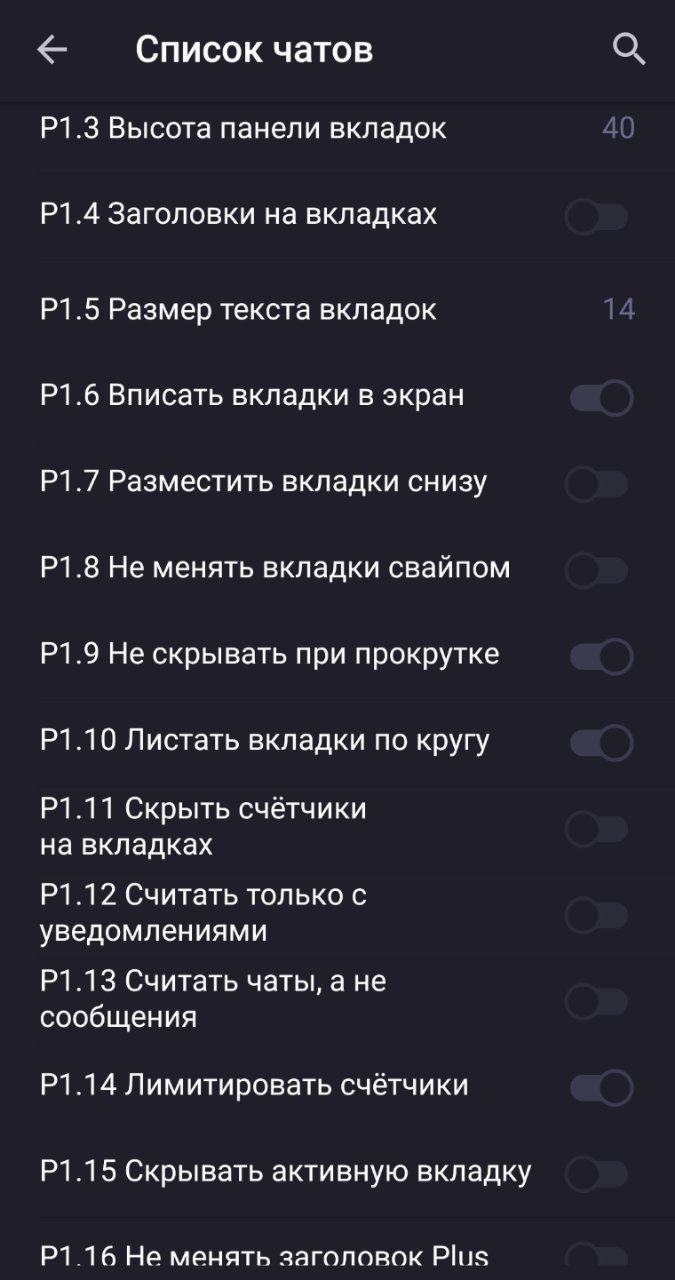Enable P1.4 Заголовки на вкладках
The image size is (675, 1280).
click(x=599, y=216)
